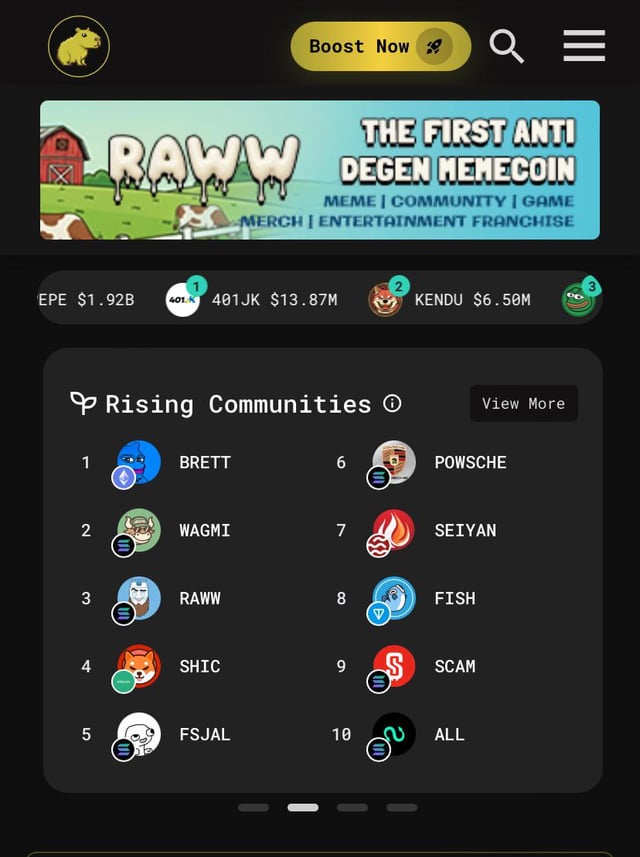Open the RAWW memecoin banner
This screenshot has height=857, width=640.
click(x=320, y=170)
